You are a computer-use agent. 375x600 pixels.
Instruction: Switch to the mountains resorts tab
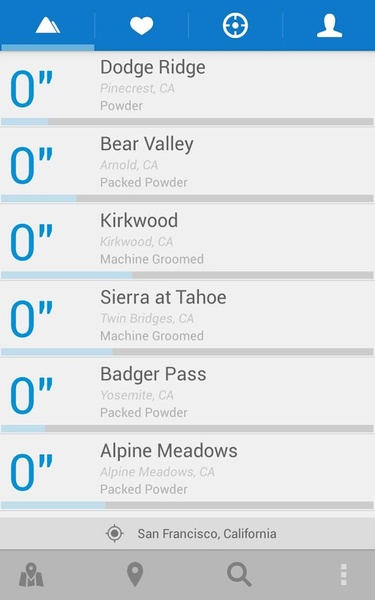47,25
